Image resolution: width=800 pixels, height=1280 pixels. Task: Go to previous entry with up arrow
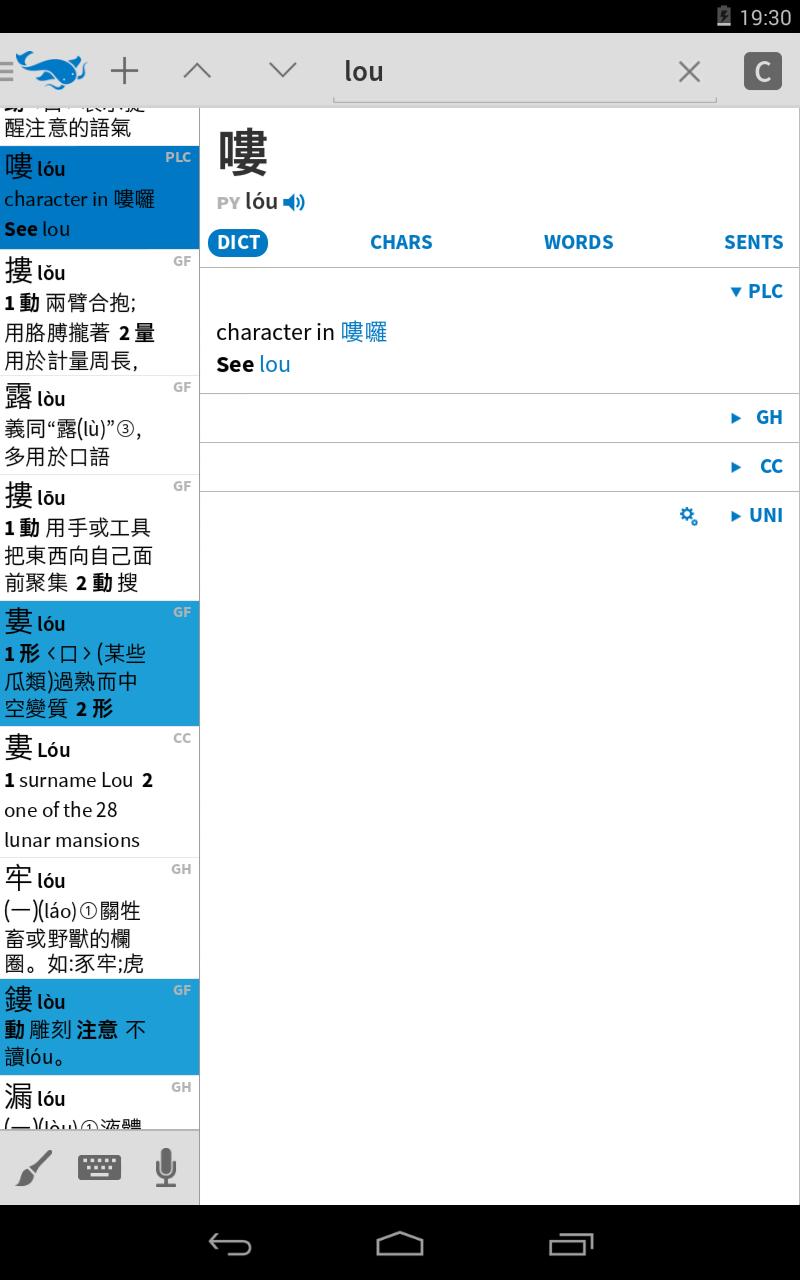197,71
